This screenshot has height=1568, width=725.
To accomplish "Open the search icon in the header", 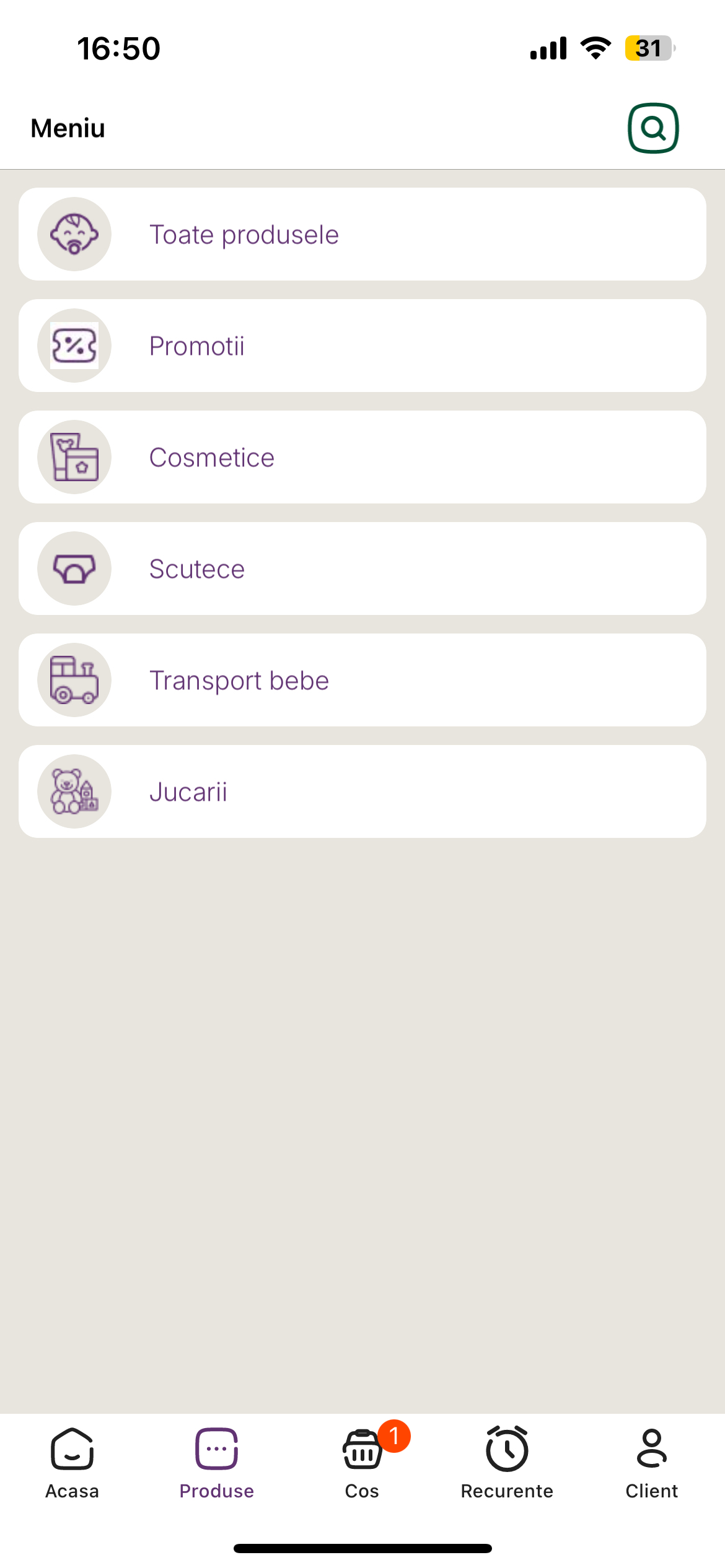I will tap(653, 128).
